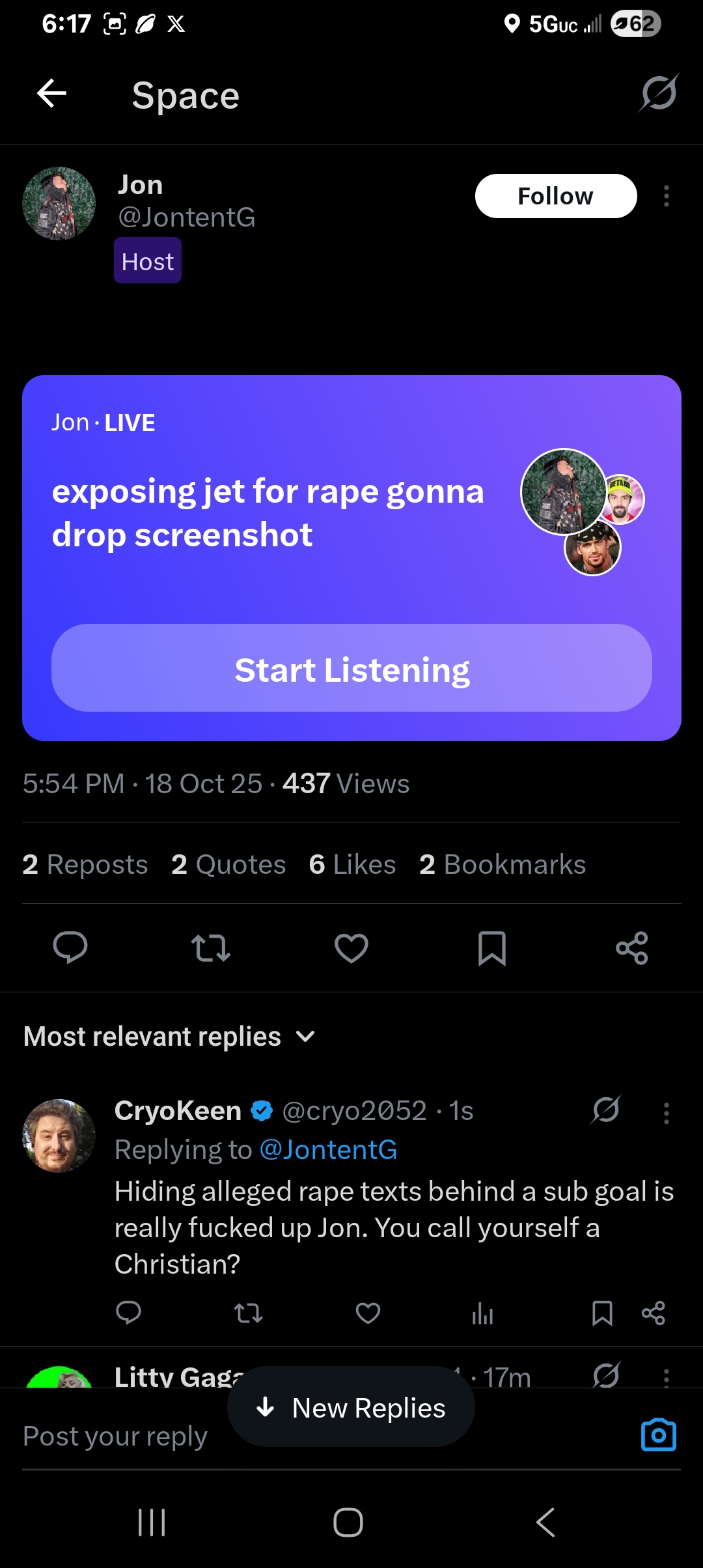The height and width of the screenshot is (1568, 703).
Task: Open Jon's profile picture
Action: click(x=59, y=204)
